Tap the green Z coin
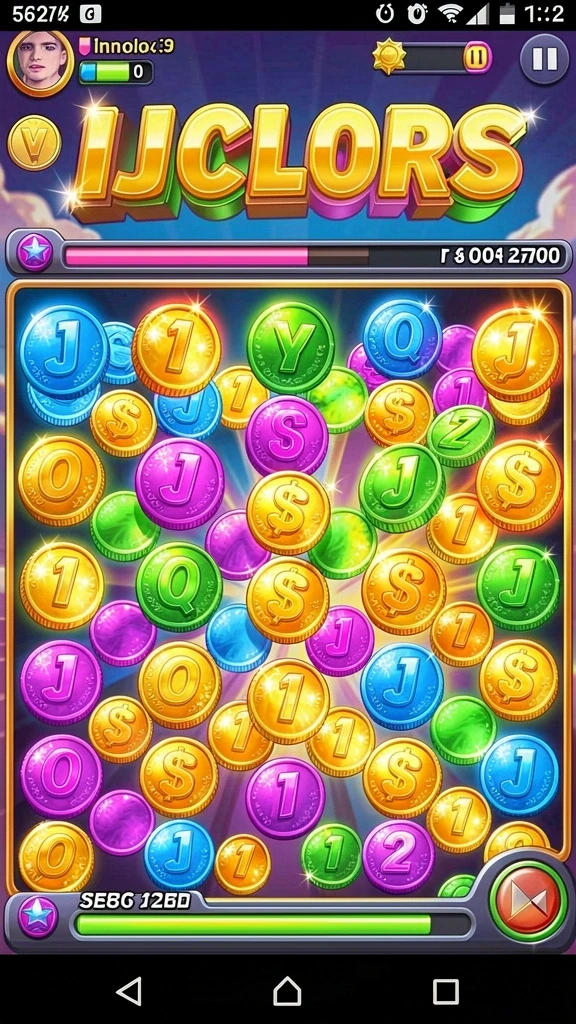Screen dimensions: 576x1024 click(460, 435)
